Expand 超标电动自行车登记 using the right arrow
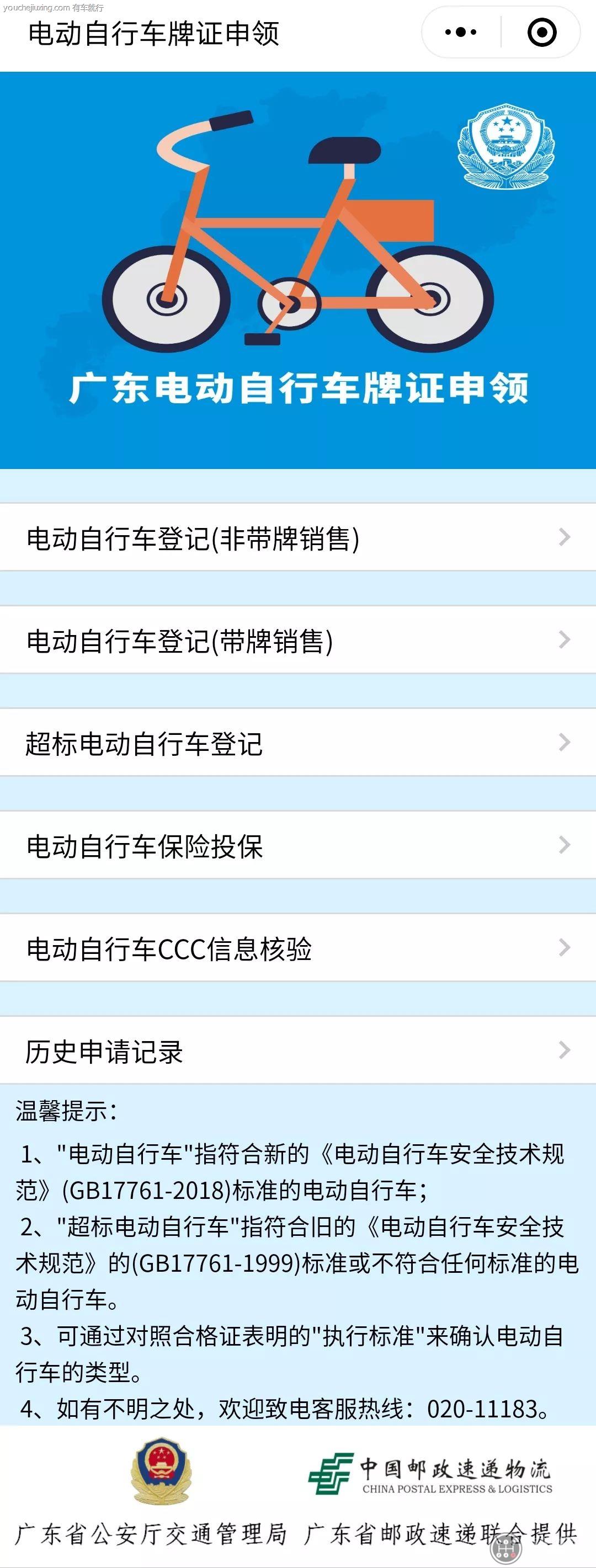The height and width of the screenshot is (1568, 596). [x=565, y=745]
